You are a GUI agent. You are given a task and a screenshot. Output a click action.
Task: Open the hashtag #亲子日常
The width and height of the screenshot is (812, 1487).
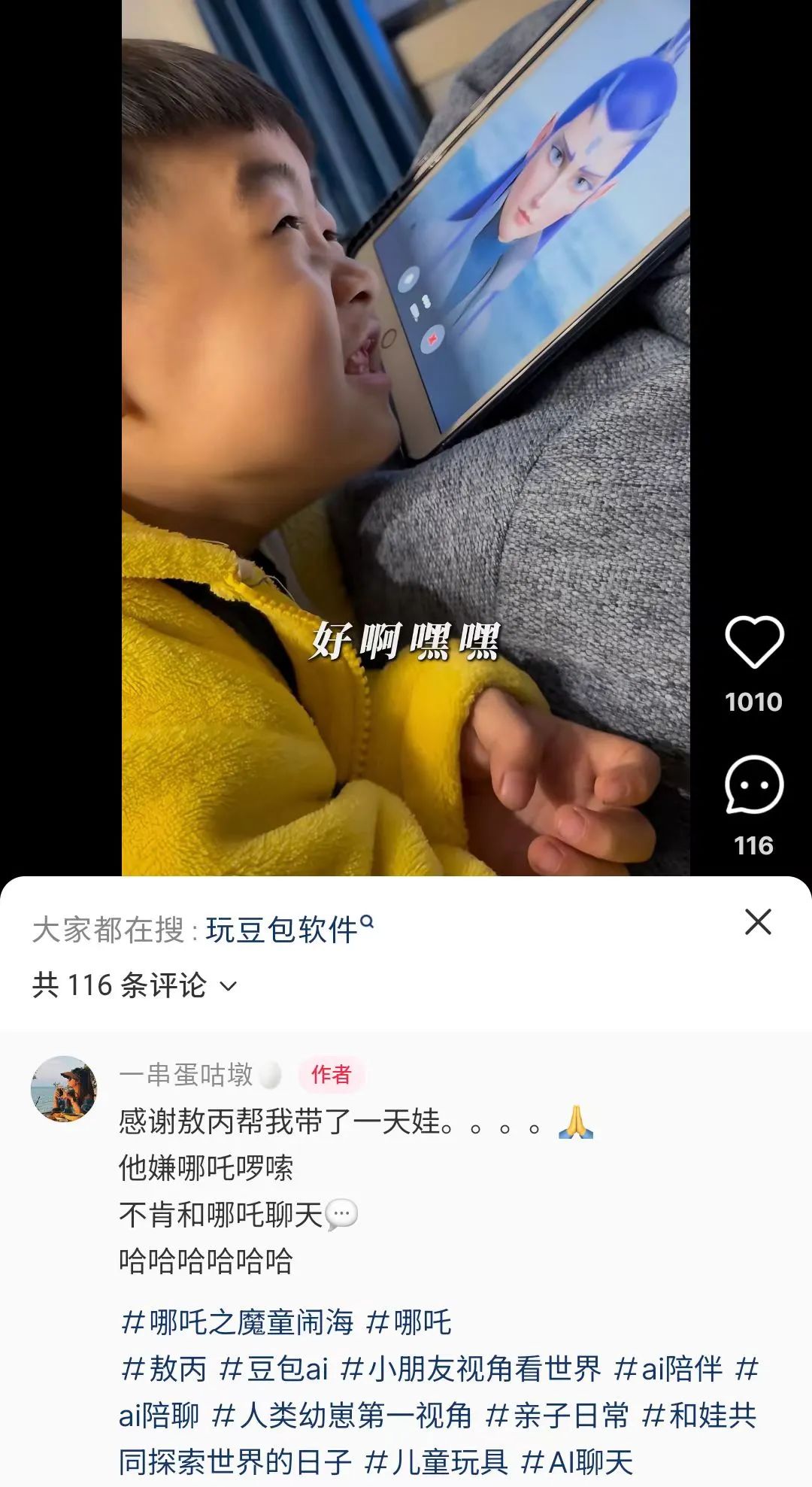pyautogui.click(x=557, y=1415)
